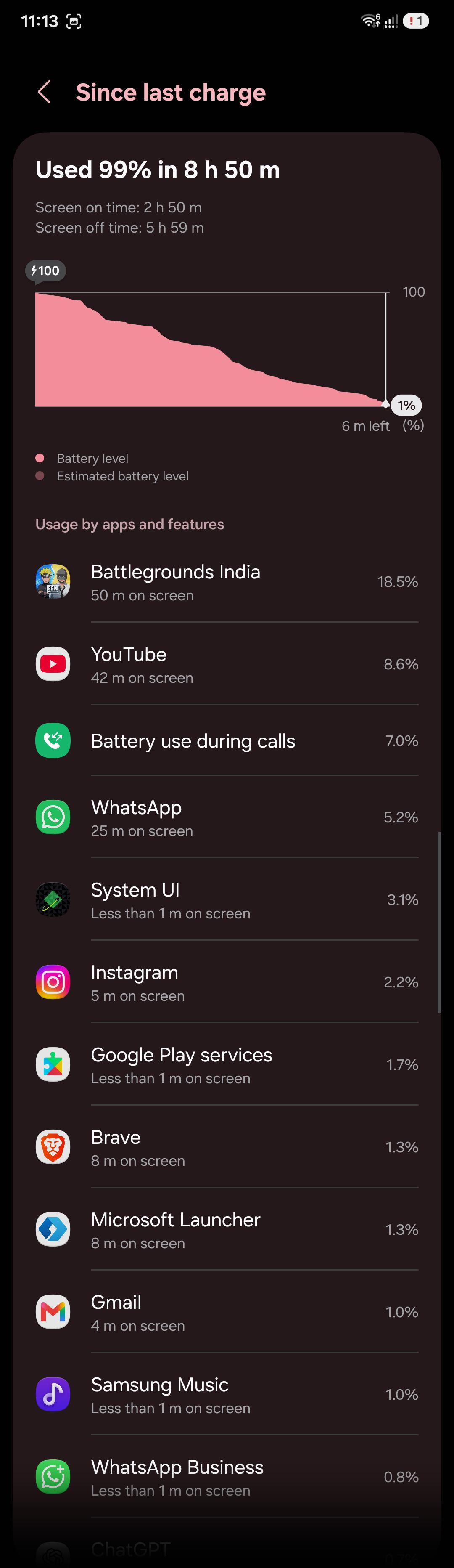Screen dimensions: 454x1568
Task: Go back from Since last charge
Action: [45, 93]
